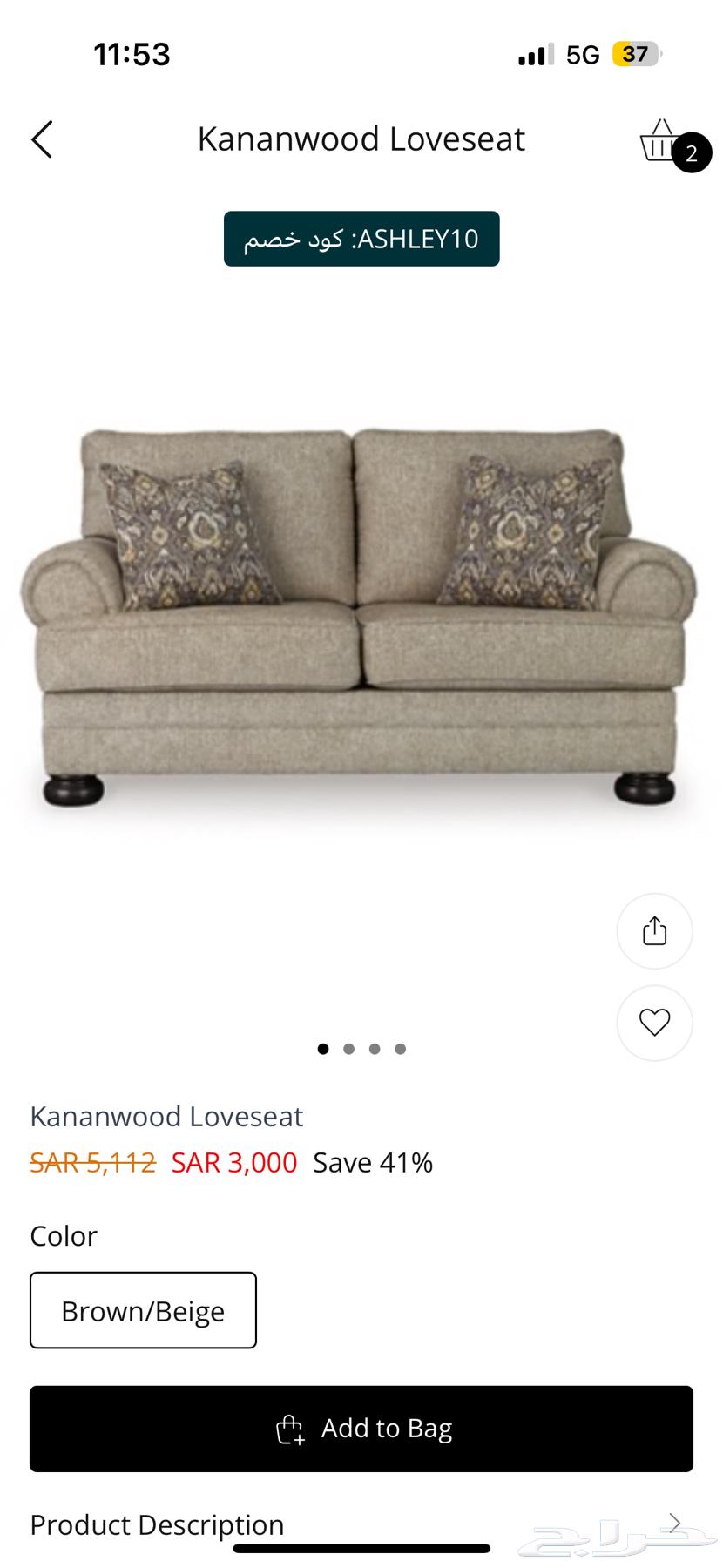Tap the ASHLEY10 discount code banner
This screenshot has width=723, height=1568.
tap(361, 239)
